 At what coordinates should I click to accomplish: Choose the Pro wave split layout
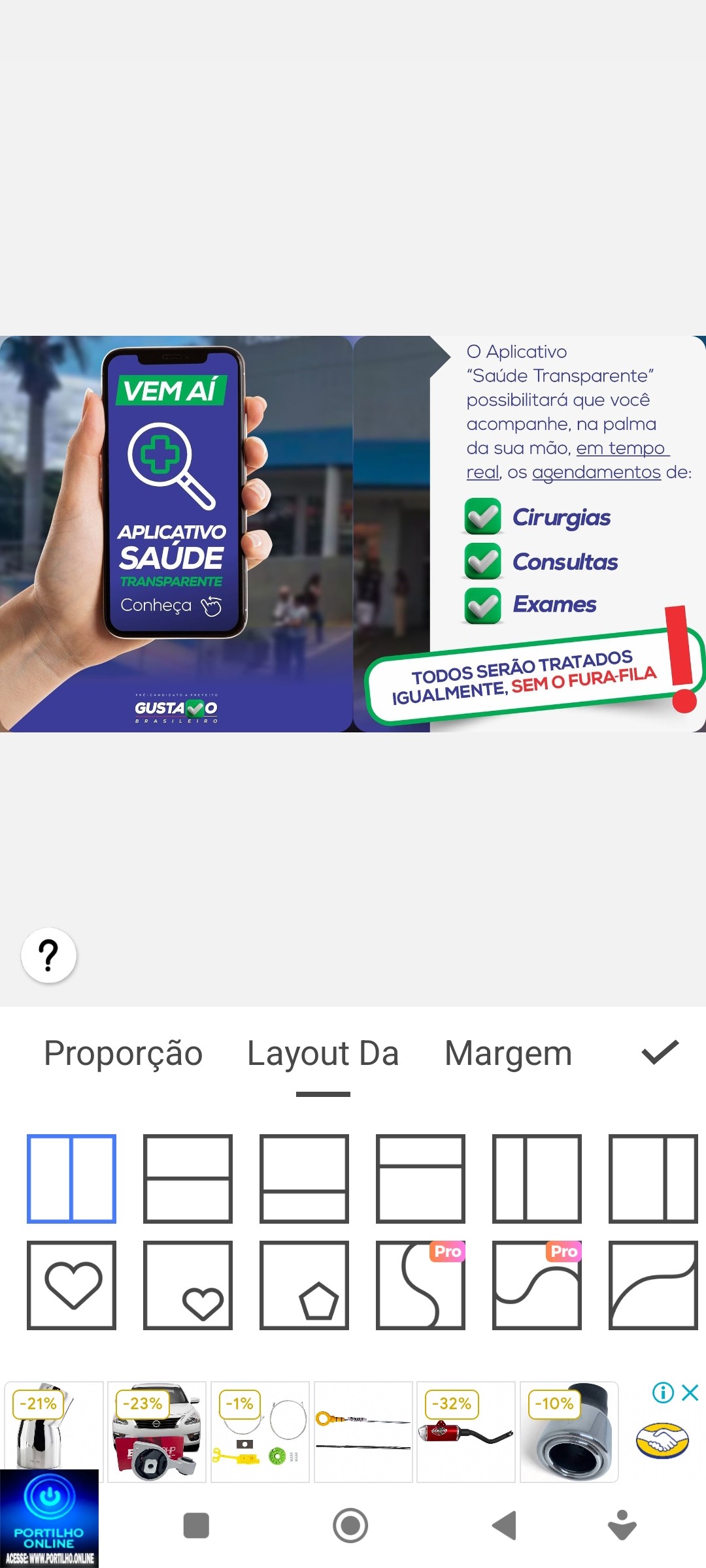coord(537,1285)
